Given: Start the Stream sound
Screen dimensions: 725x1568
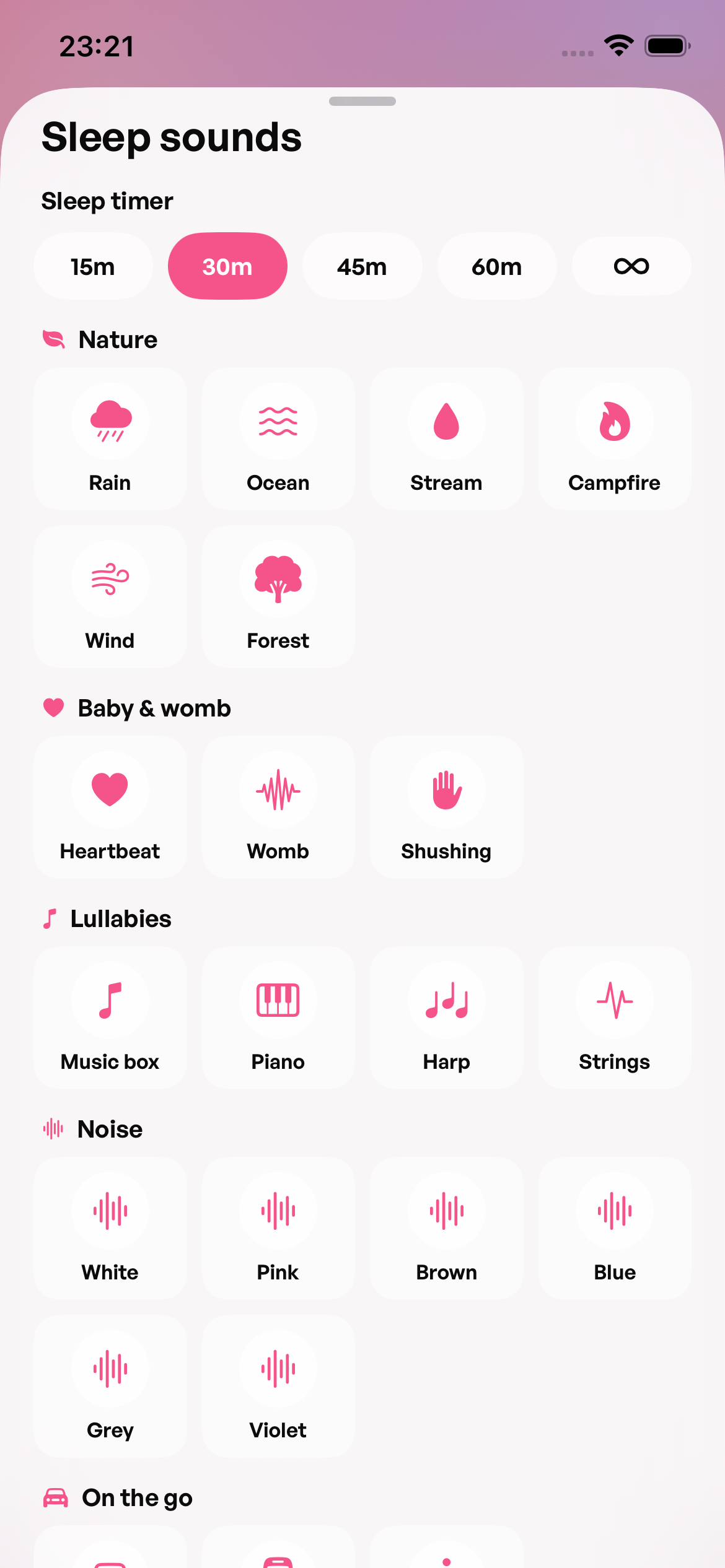Looking at the screenshot, I should pos(446,438).
